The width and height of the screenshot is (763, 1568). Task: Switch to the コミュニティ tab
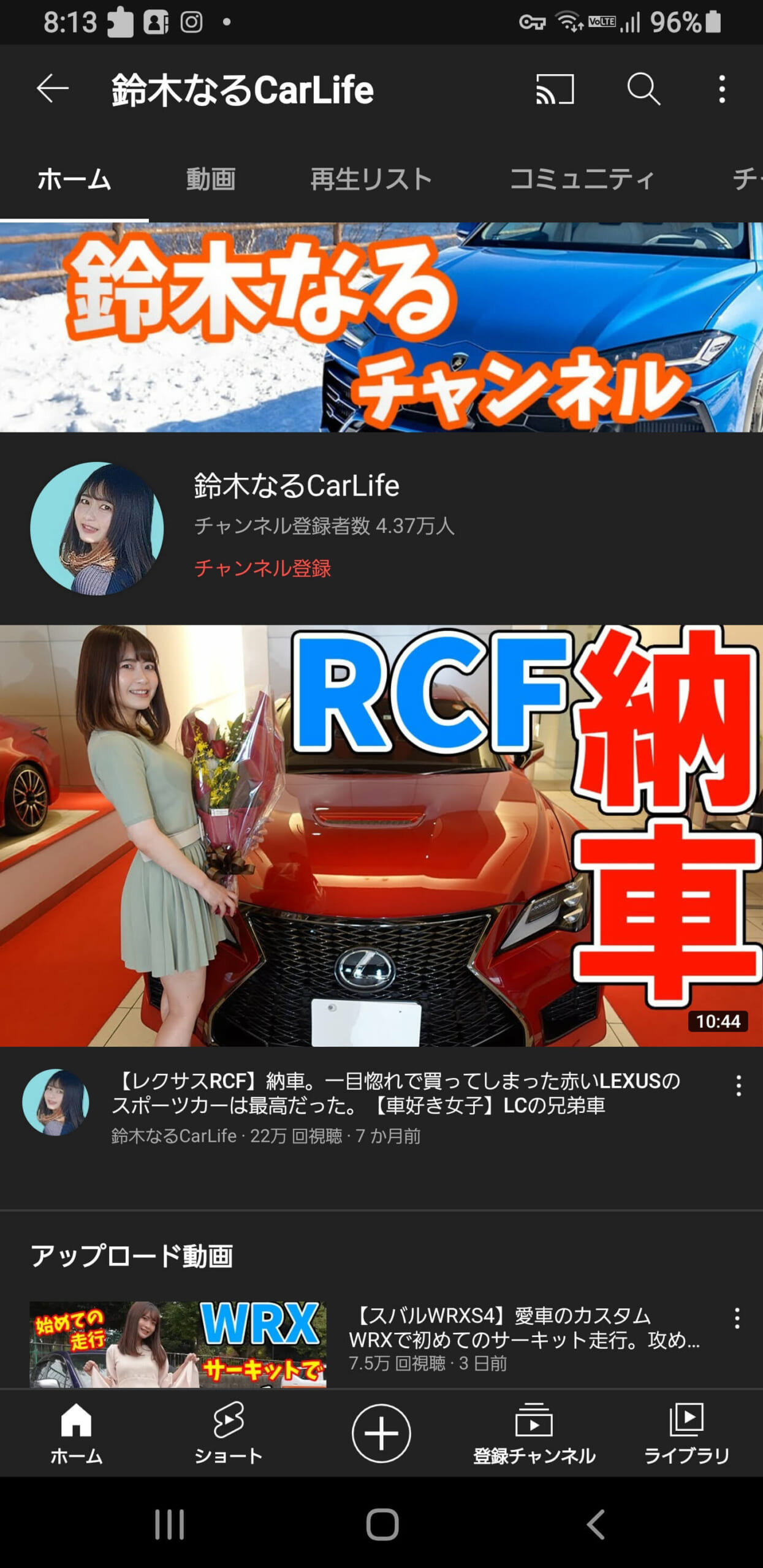(x=582, y=179)
